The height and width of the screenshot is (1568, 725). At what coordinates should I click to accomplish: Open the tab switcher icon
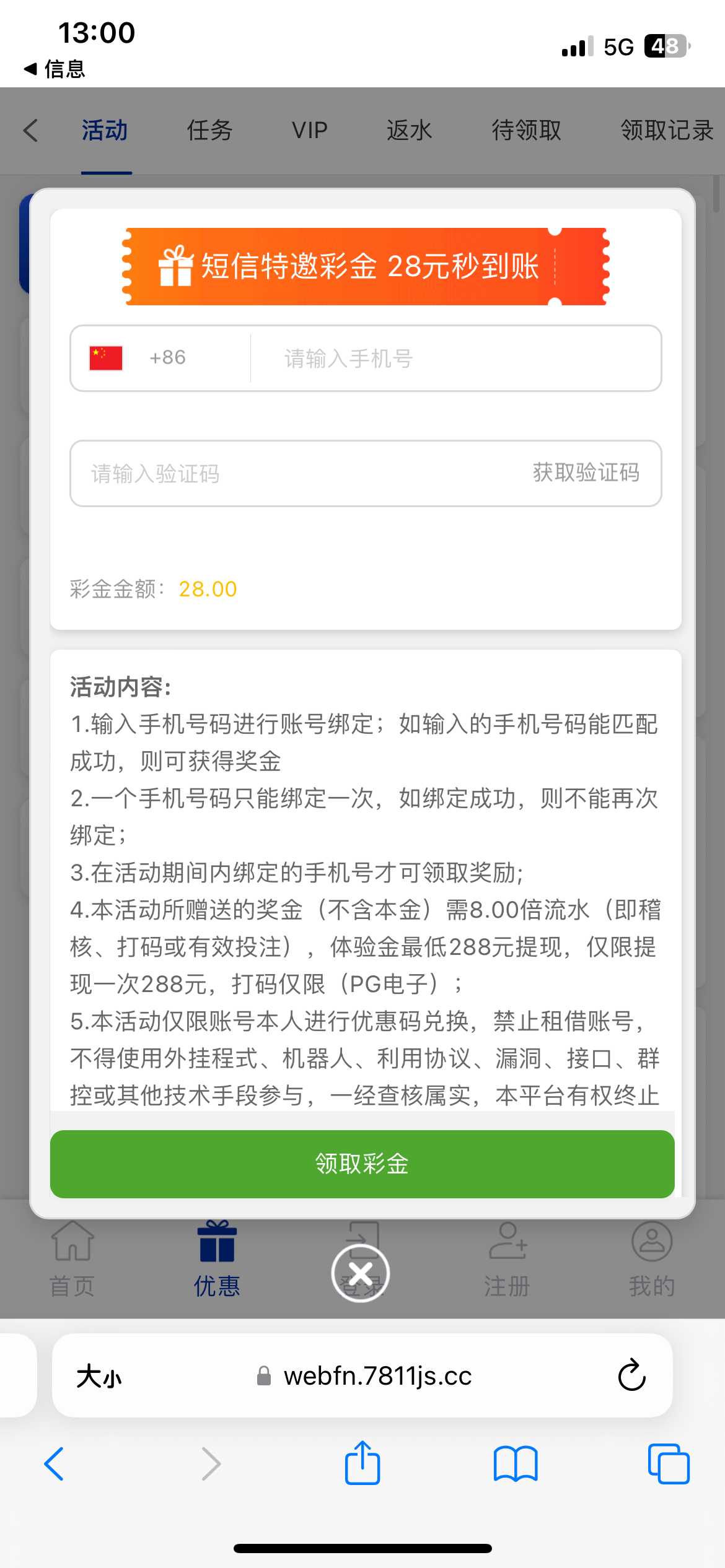coord(668,1464)
